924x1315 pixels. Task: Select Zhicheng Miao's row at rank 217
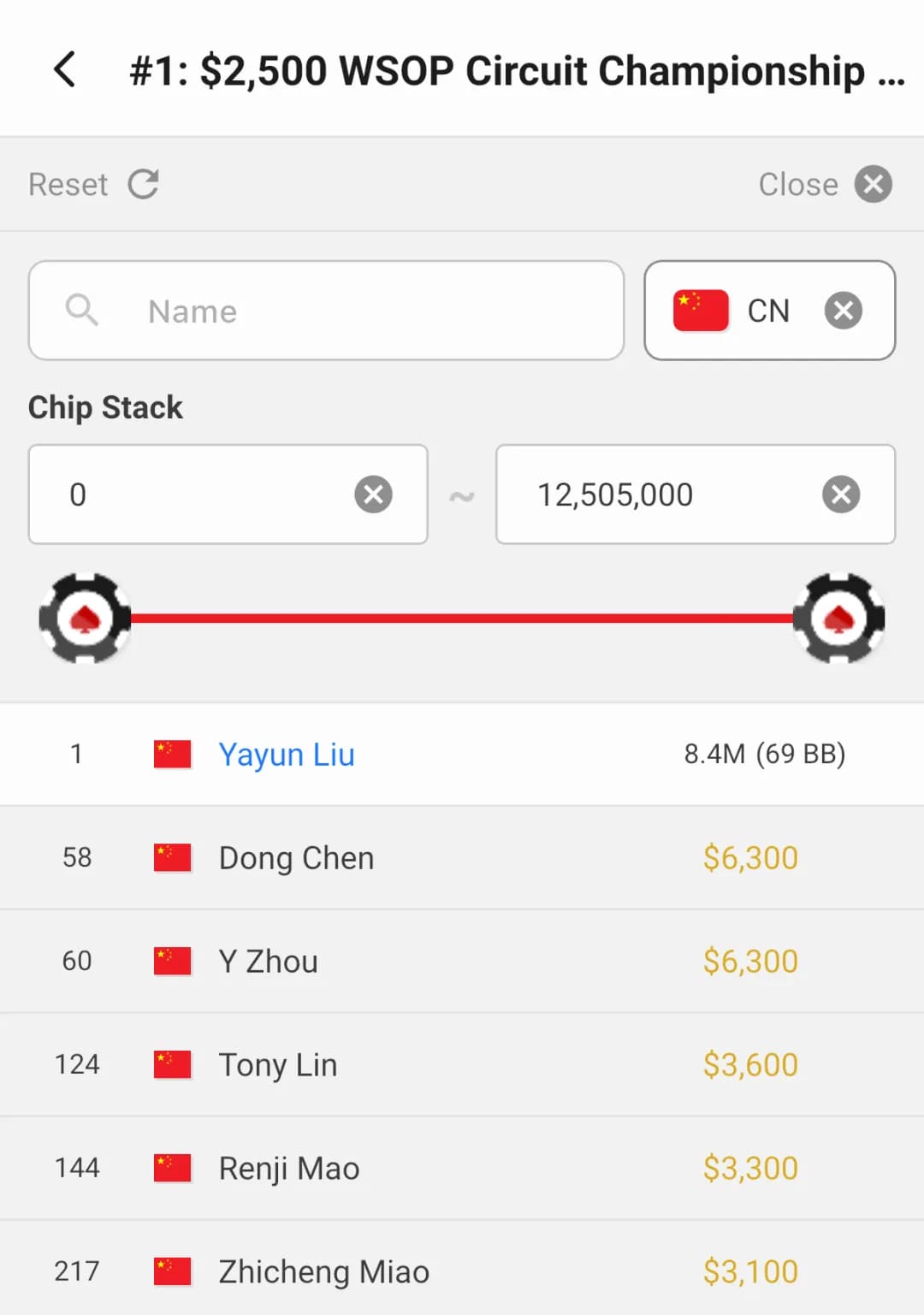point(462,1271)
